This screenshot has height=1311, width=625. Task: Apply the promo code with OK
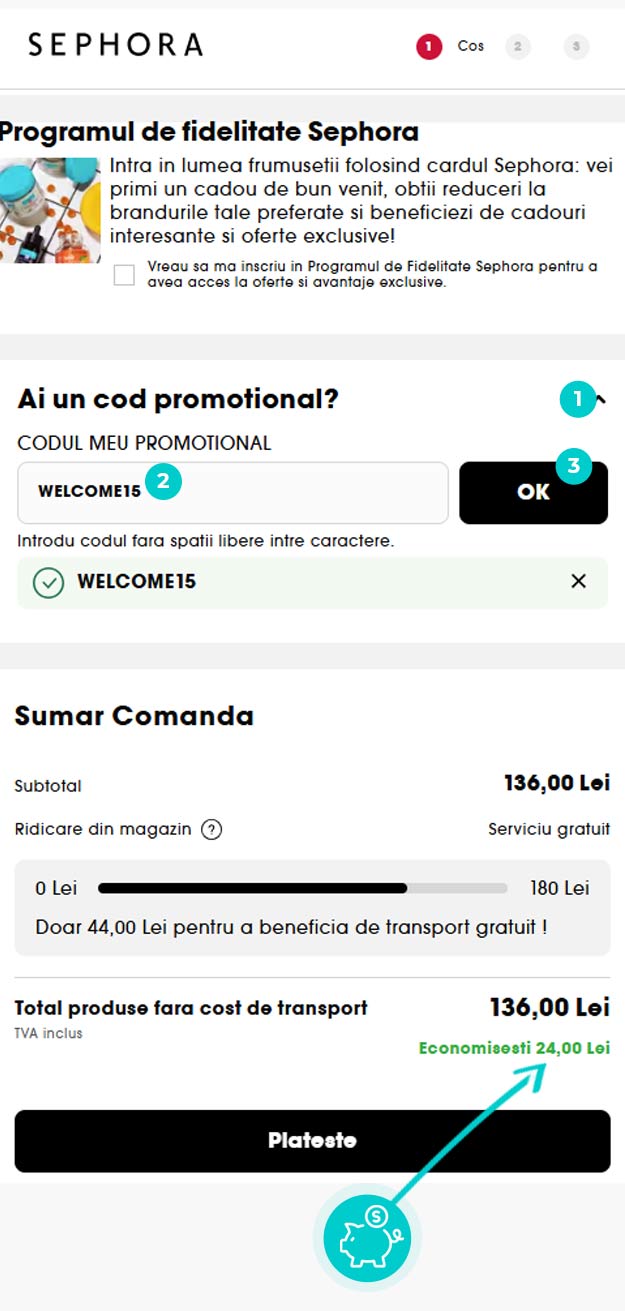point(533,492)
